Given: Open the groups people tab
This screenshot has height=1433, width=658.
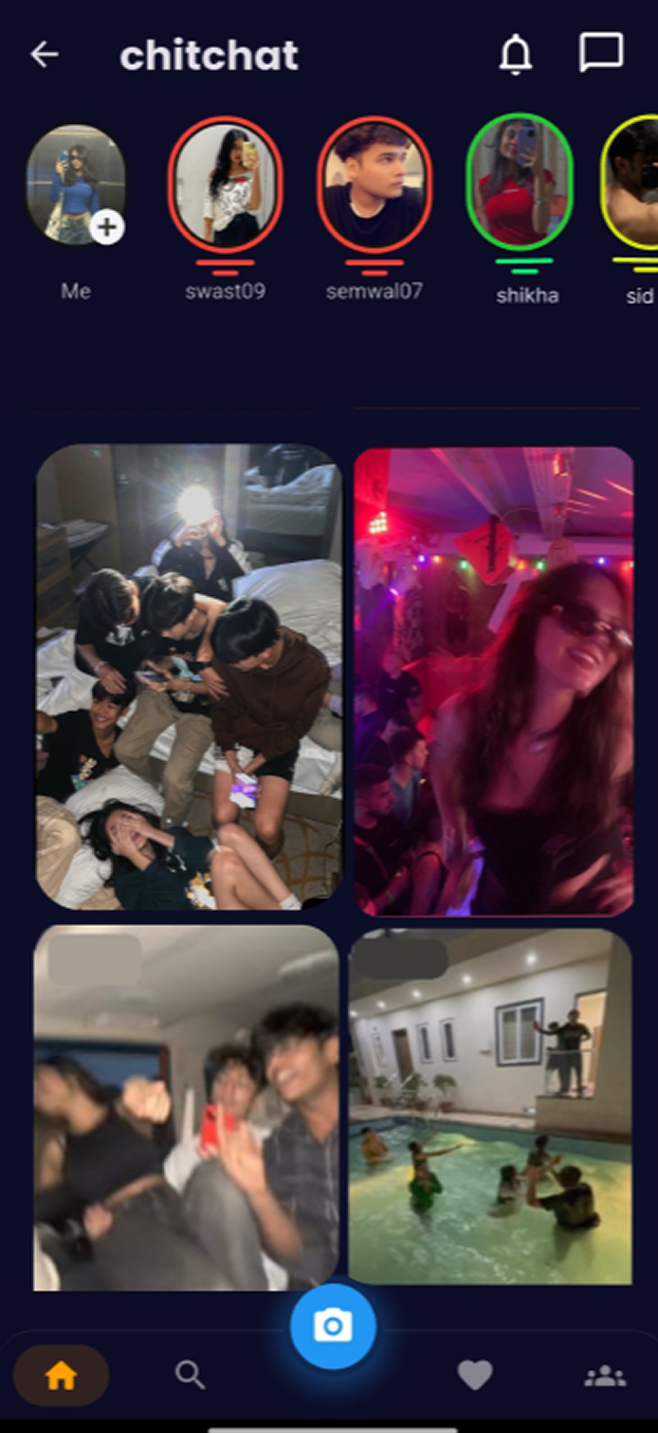Looking at the screenshot, I should [x=605, y=1377].
